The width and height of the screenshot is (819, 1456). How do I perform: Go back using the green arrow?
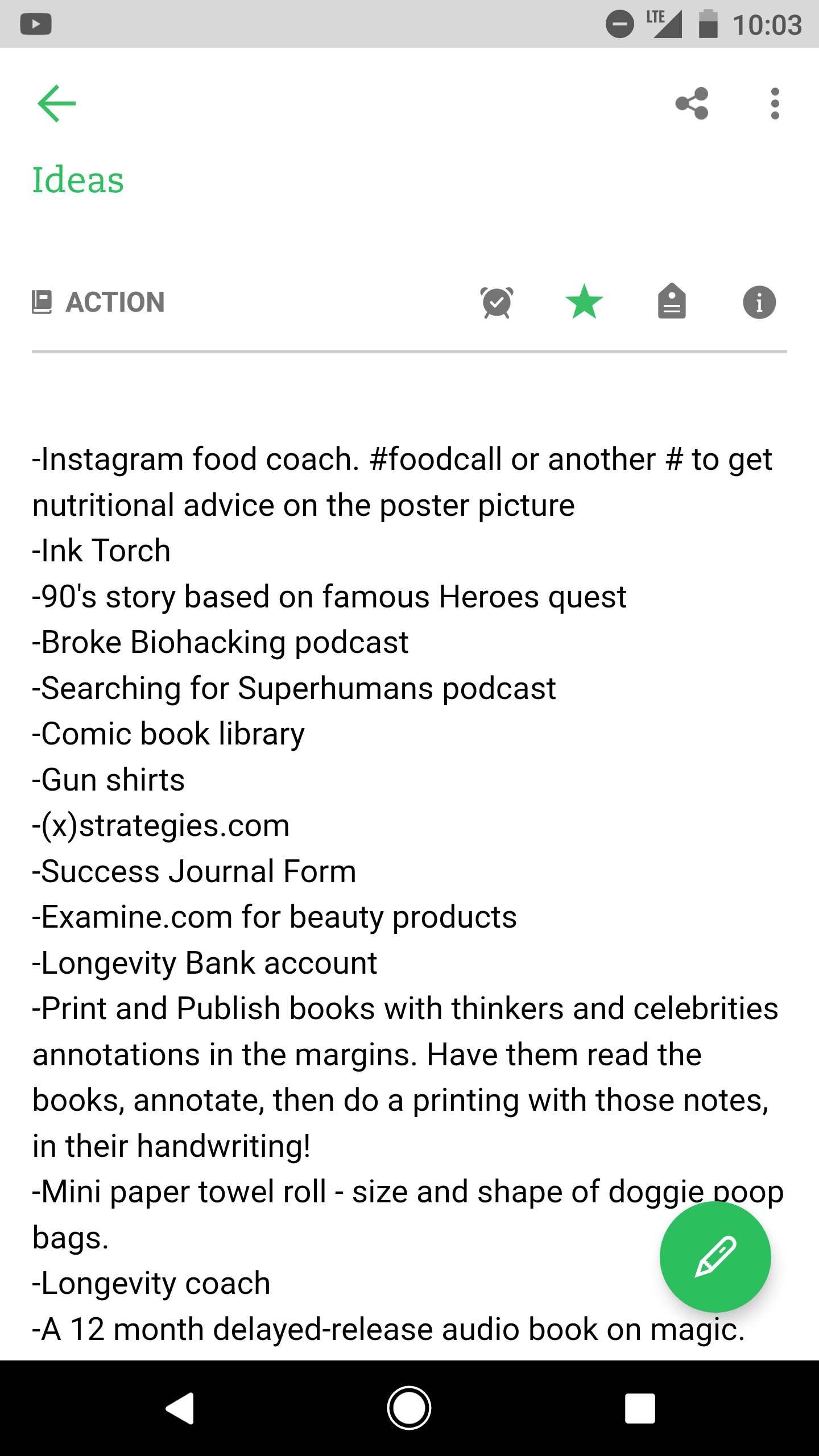click(x=56, y=104)
